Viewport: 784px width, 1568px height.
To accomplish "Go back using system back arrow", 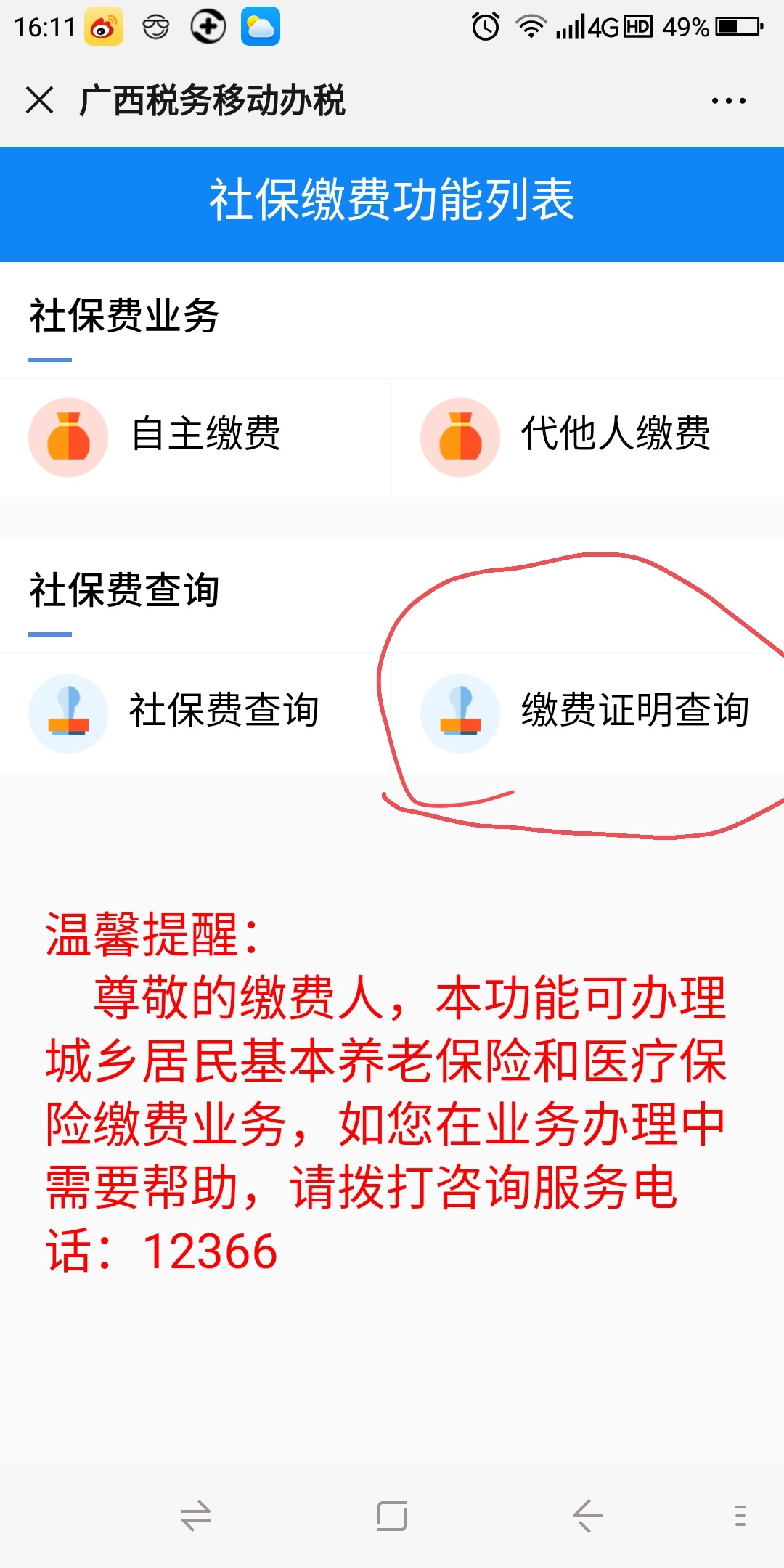I will [x=587, y=1516].
